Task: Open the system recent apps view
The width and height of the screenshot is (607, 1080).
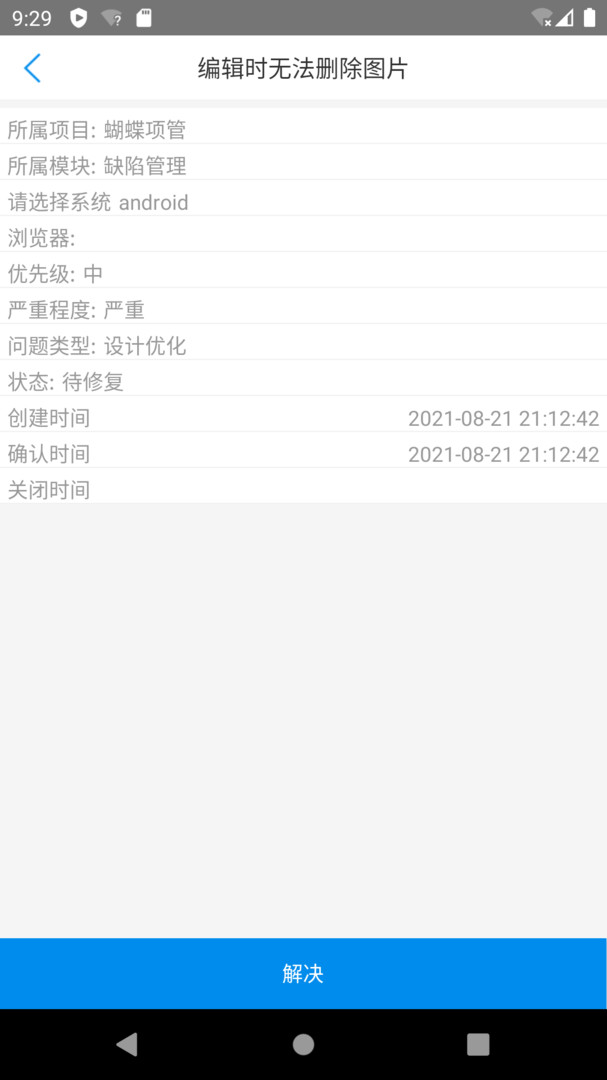Action: (478, 1044)
